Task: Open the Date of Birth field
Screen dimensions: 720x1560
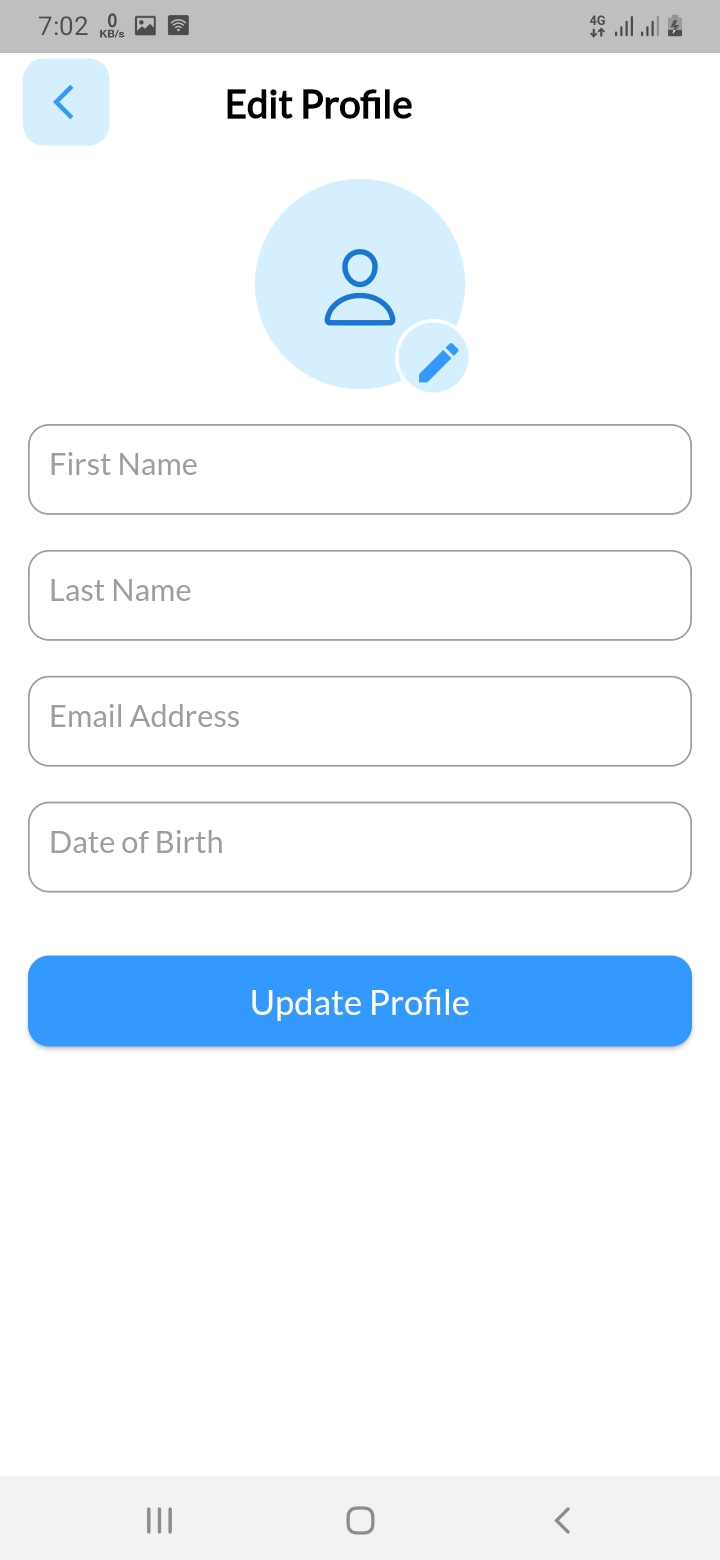Action: [359, 846]
